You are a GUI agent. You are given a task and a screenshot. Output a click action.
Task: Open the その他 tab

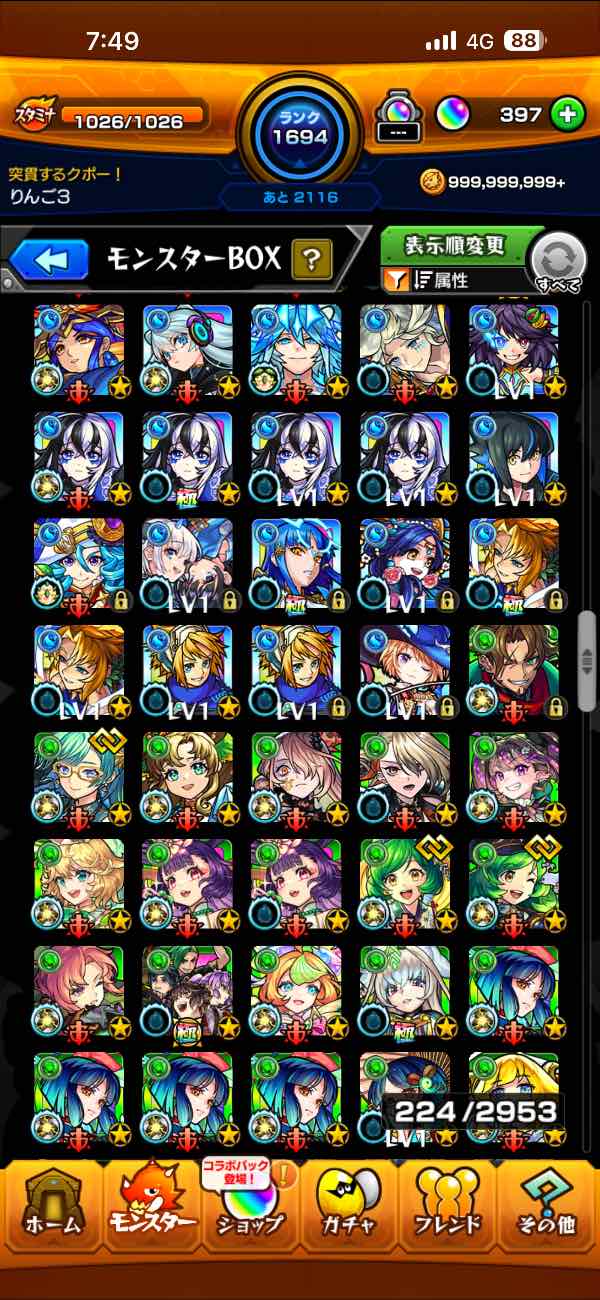tap(546, 1211)
